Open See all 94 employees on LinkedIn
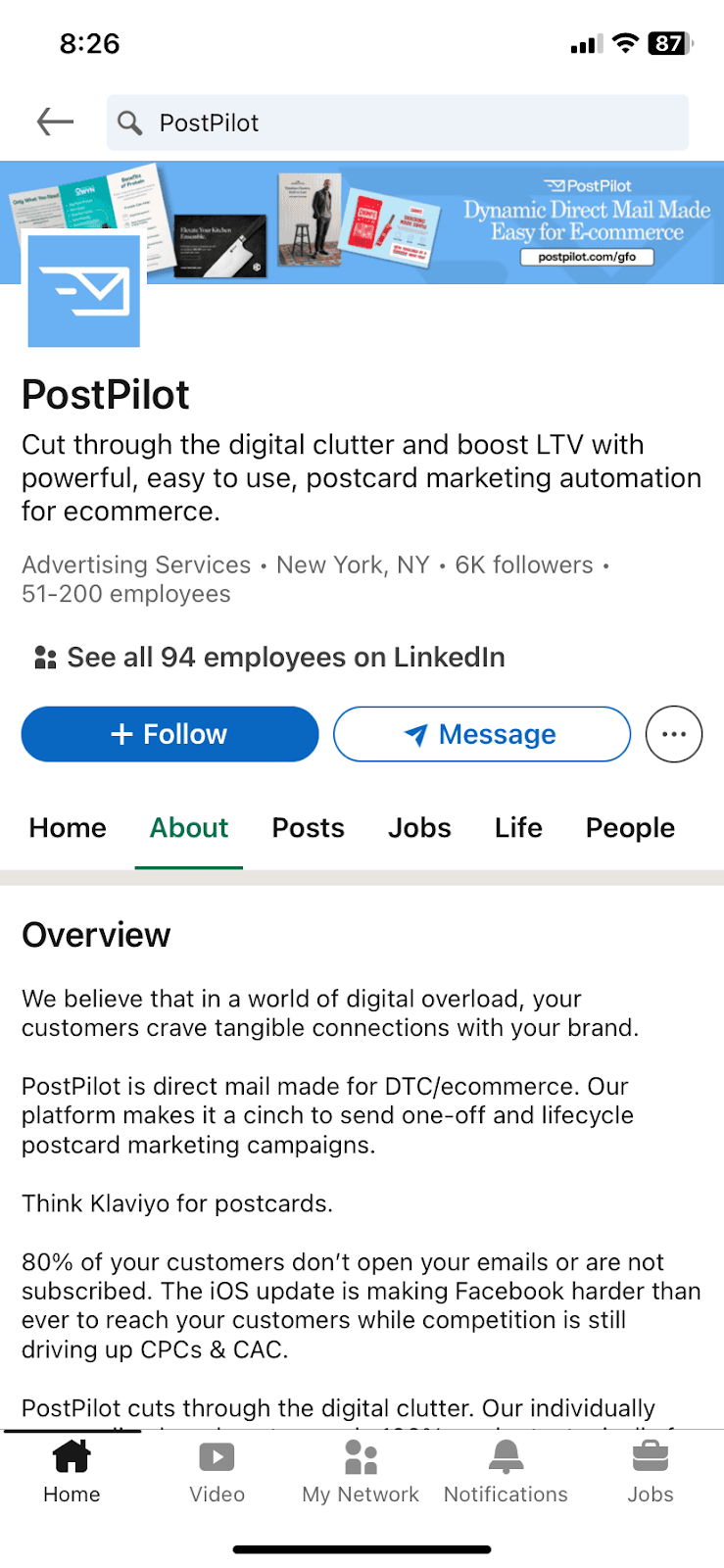 click(x=284, y=657)
